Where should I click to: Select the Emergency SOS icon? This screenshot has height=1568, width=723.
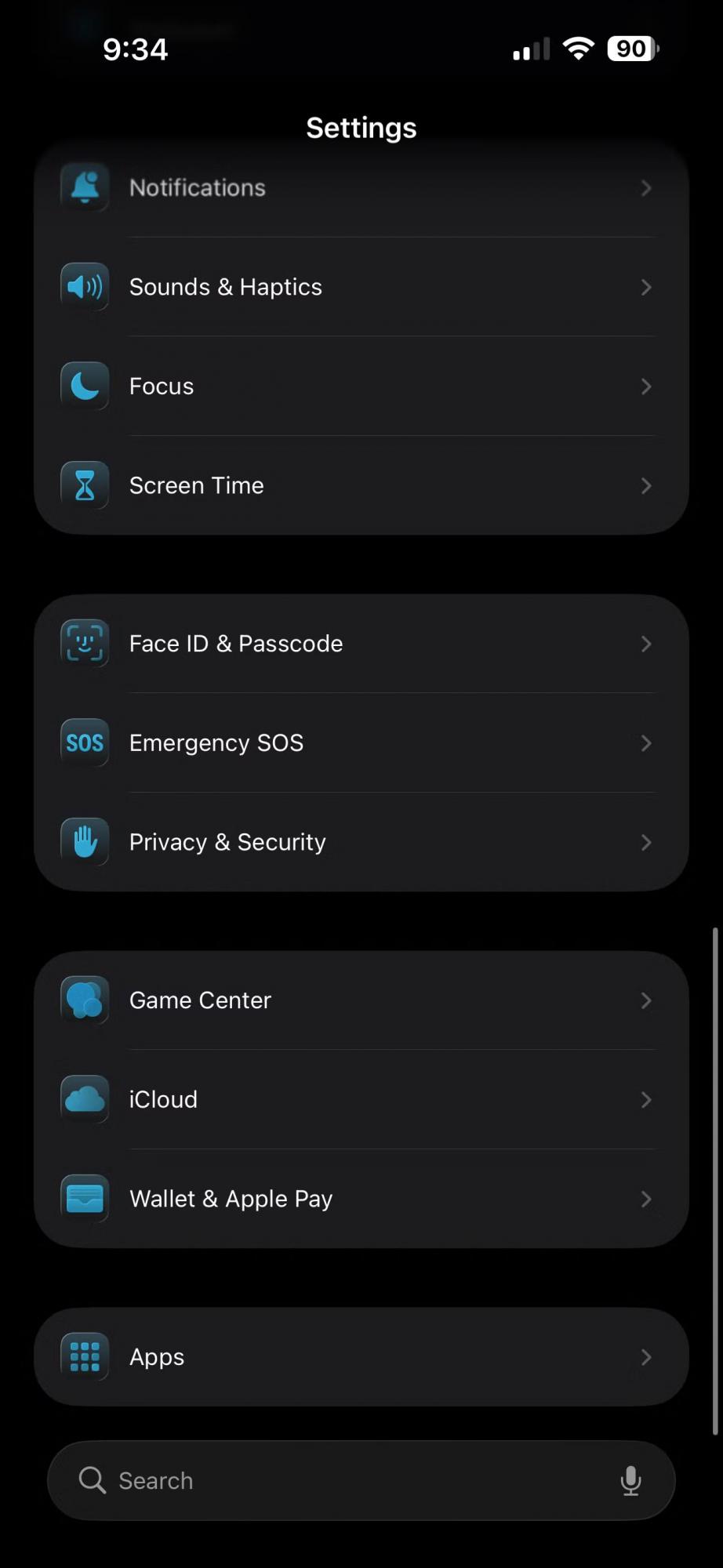pos(84,742)
